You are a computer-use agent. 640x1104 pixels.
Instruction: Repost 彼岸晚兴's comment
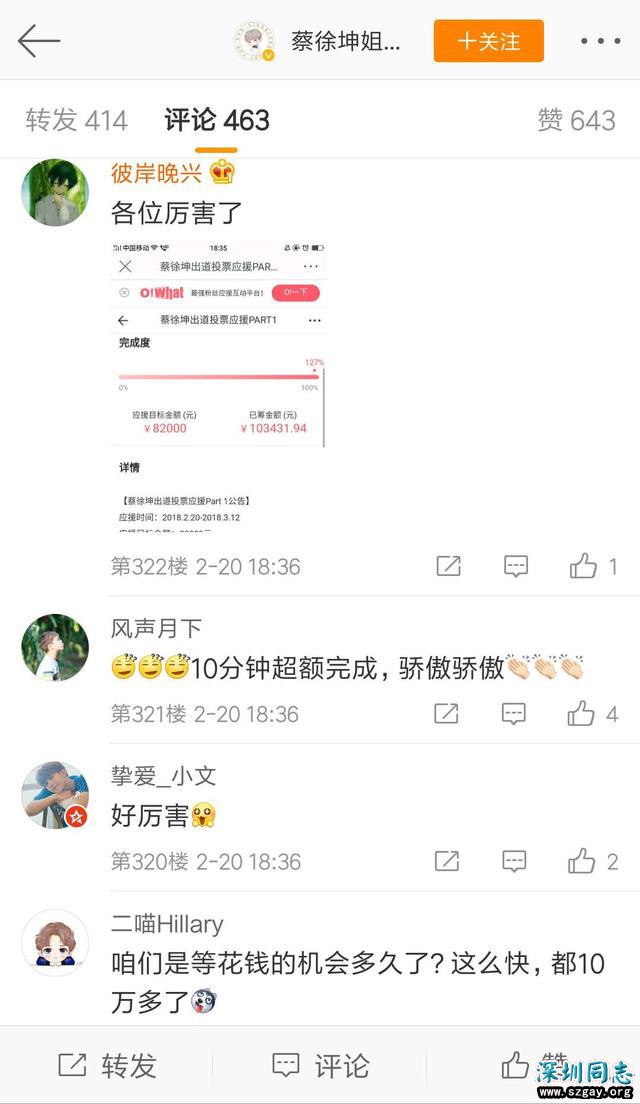pos(448,566)
